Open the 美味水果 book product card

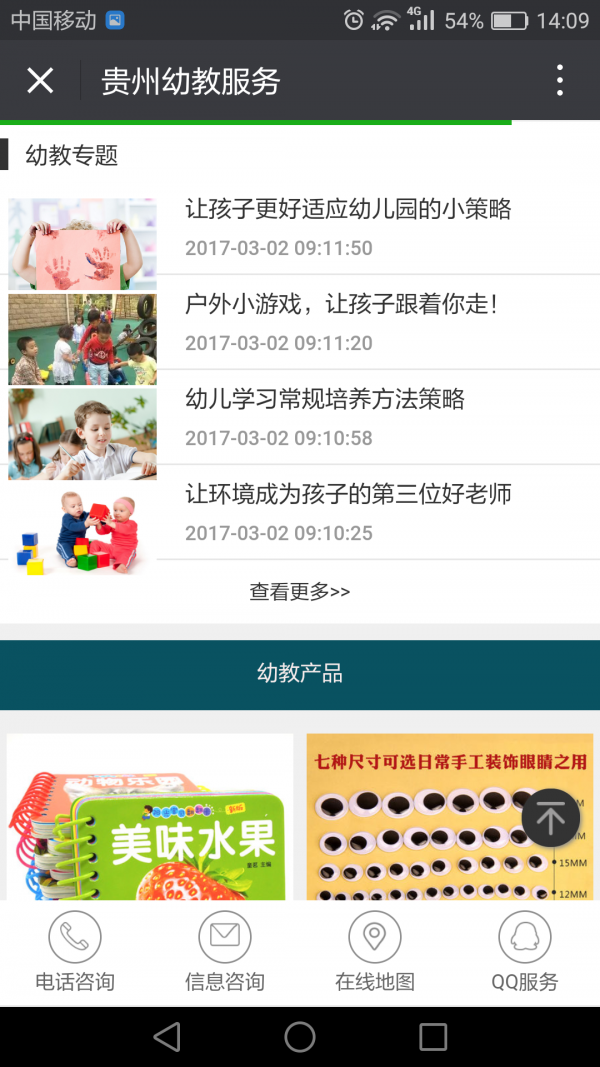coord(150,818)
